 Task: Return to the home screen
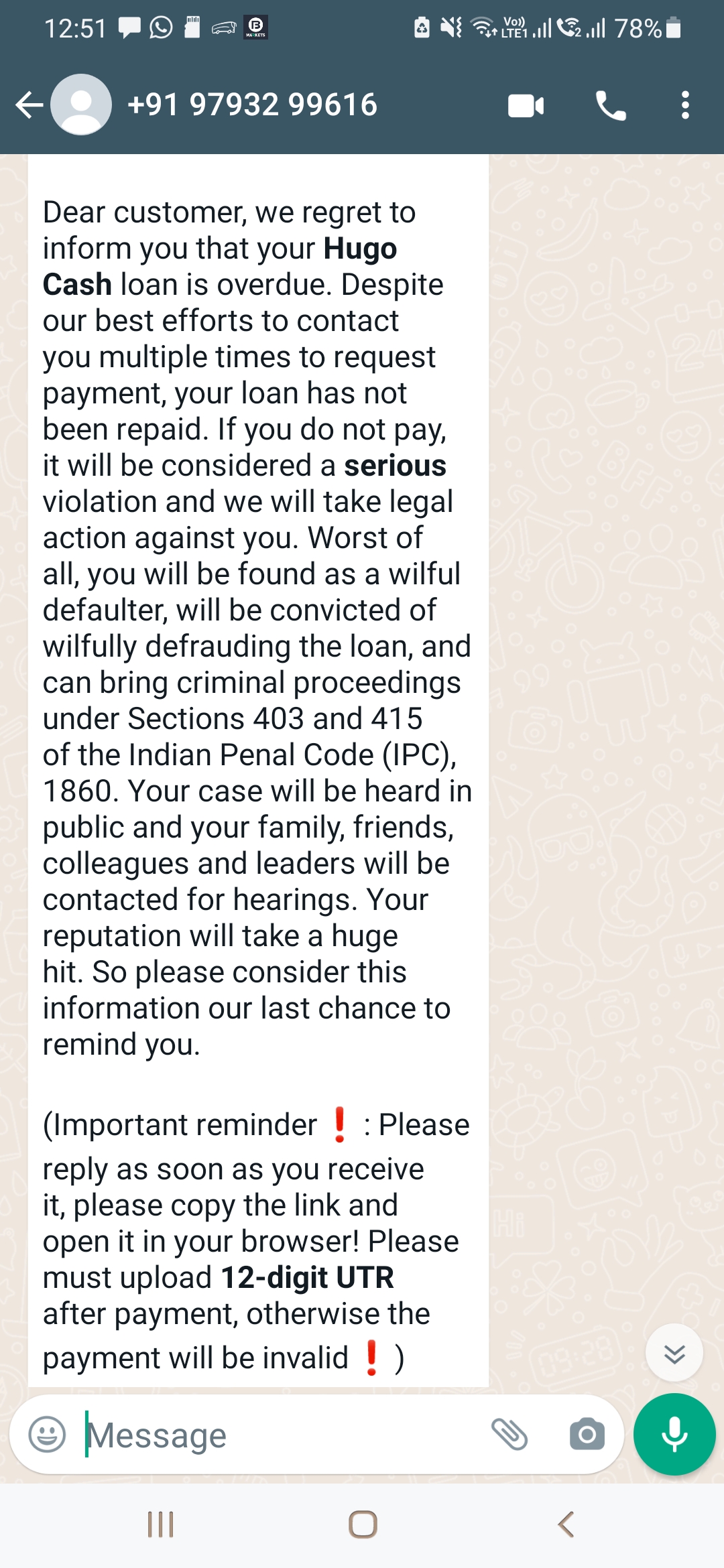(x=363, y=1524)
